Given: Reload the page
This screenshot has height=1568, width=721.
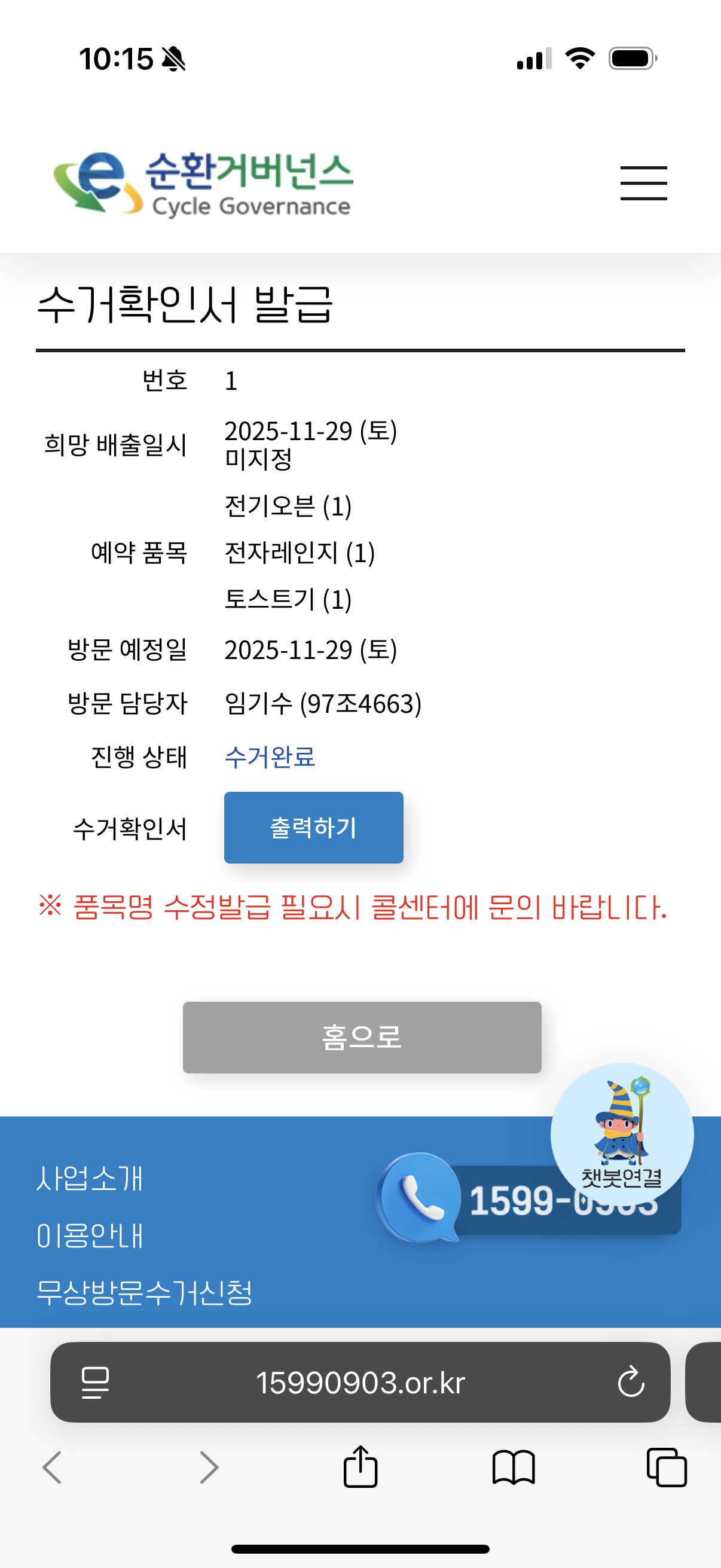Looking at the screenshot, I should point(630,1382).
